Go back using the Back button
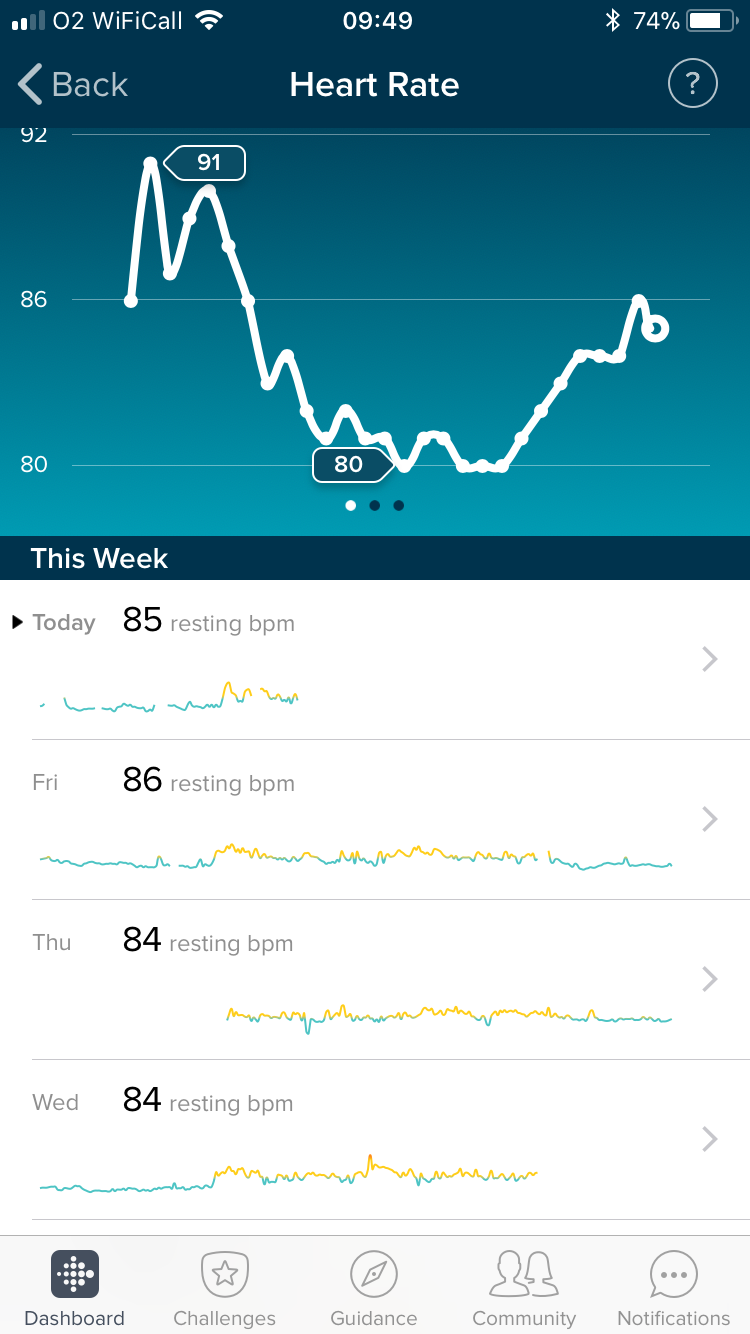Screen dimensions: 750x1334 click(73, 85)
